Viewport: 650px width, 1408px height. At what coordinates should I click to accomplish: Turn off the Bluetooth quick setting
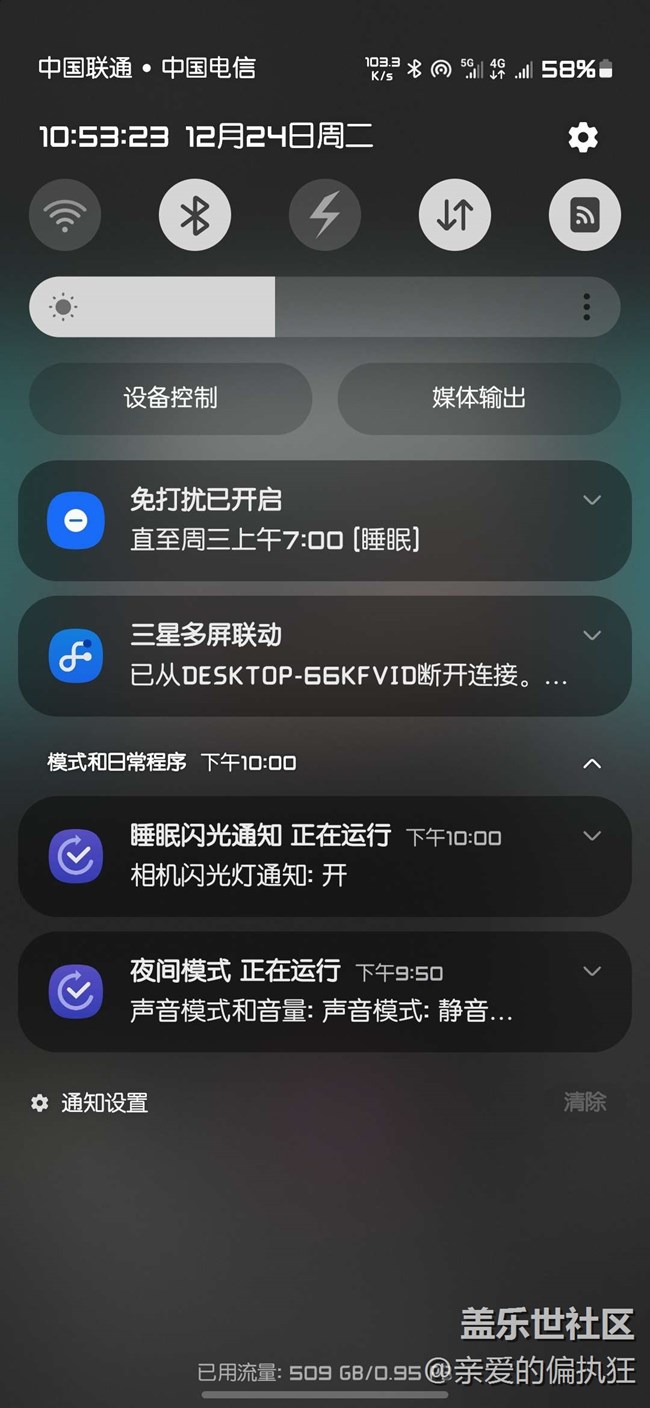(195, 215)
